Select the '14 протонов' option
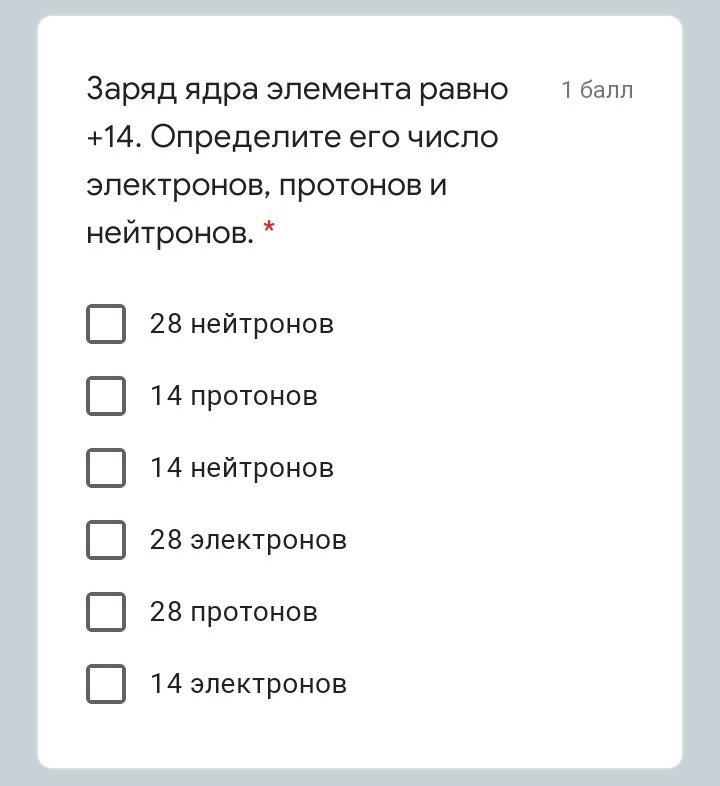Viewport: 720px width, 786px height. [x=106, y=396]
